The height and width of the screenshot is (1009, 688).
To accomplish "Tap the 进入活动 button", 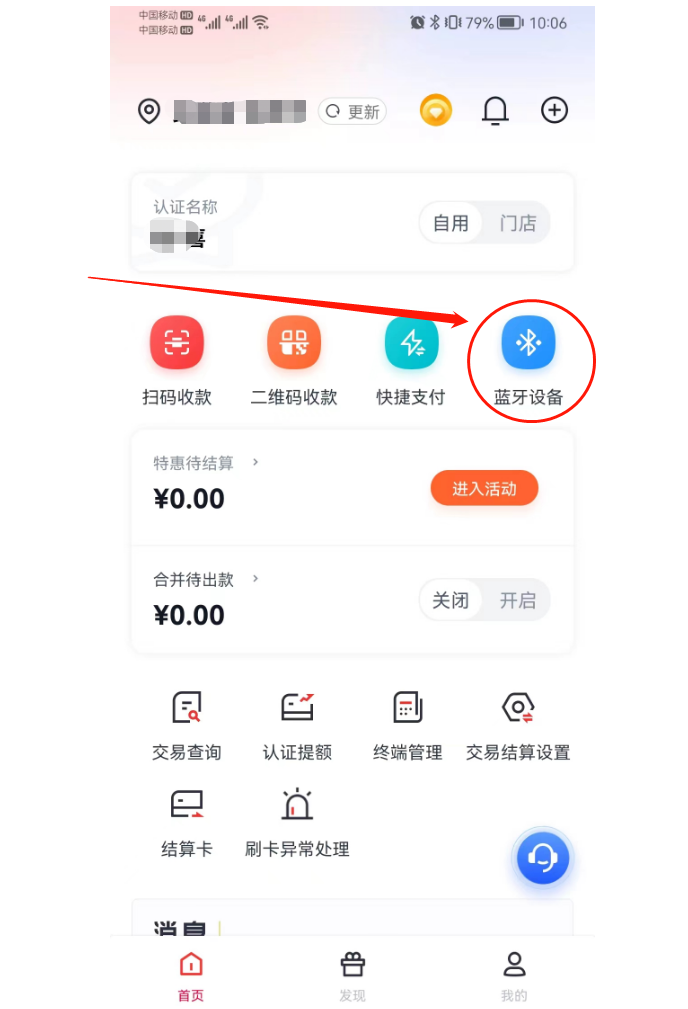I will pos(484,488).
